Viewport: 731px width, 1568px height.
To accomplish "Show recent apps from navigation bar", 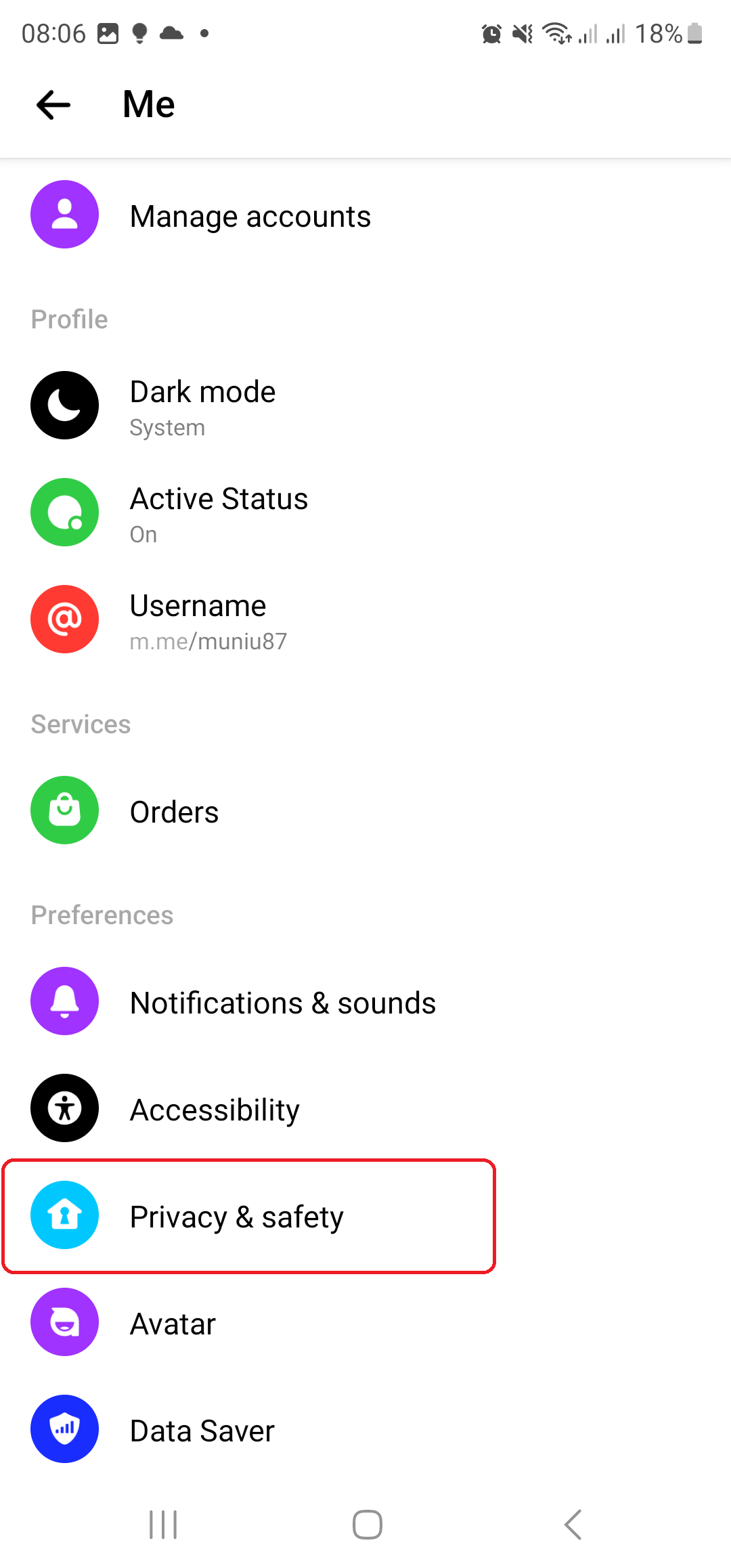I will coord(163,1525).
